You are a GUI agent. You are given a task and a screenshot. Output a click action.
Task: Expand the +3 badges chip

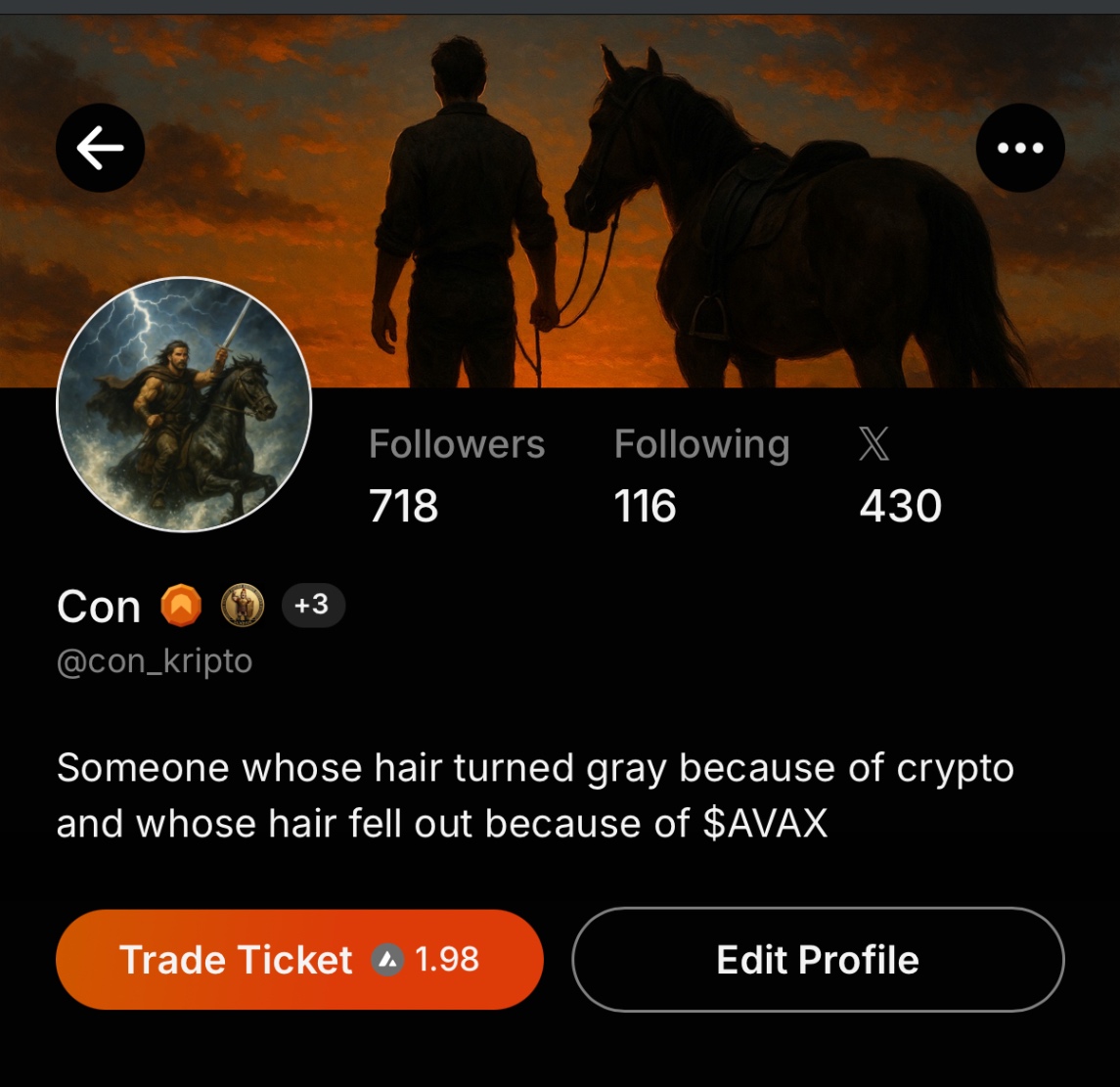pos(313,606)
